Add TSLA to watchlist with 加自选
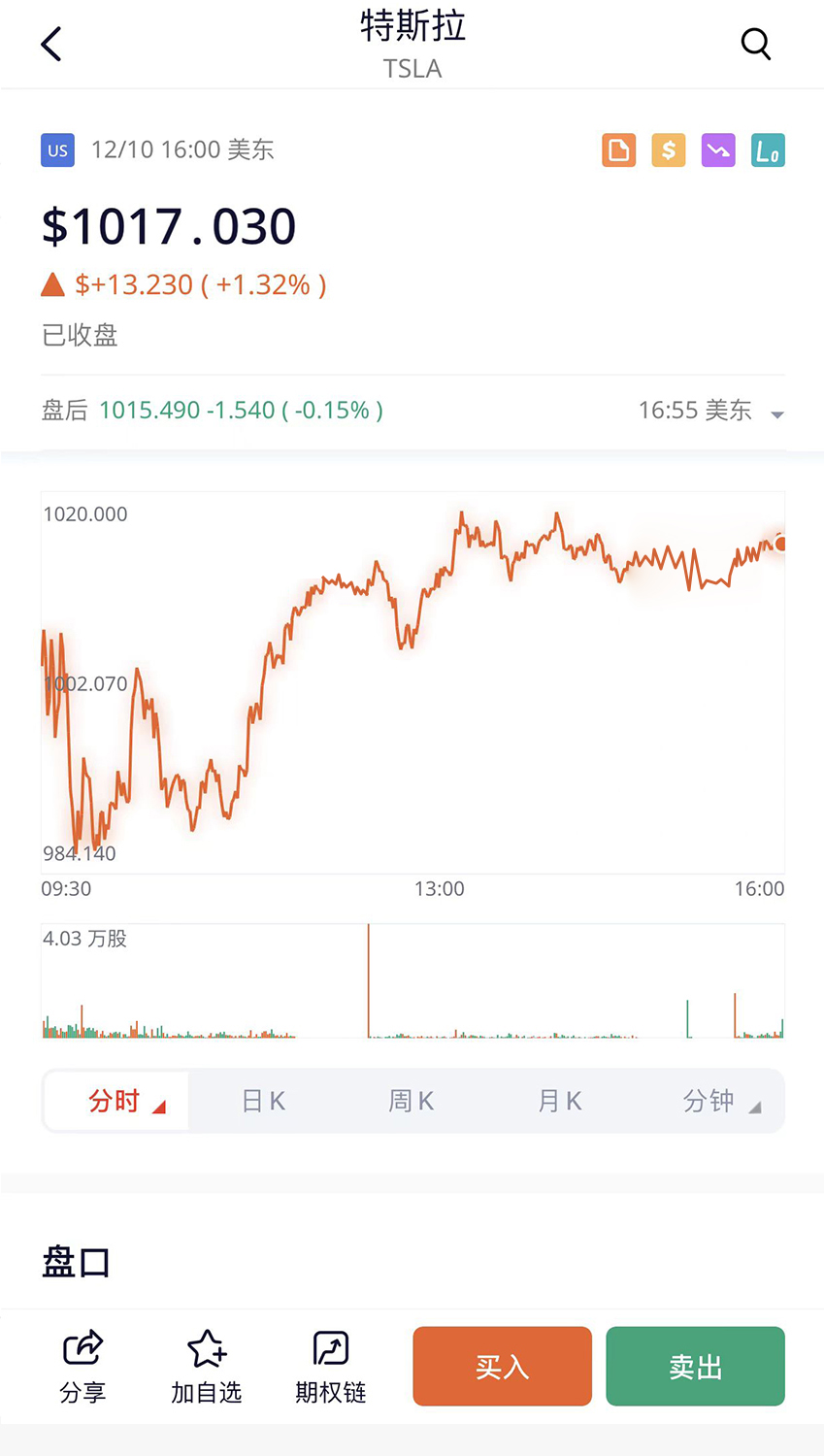The height and width of the screenshot is (1456, 824). pos(207,1367)
